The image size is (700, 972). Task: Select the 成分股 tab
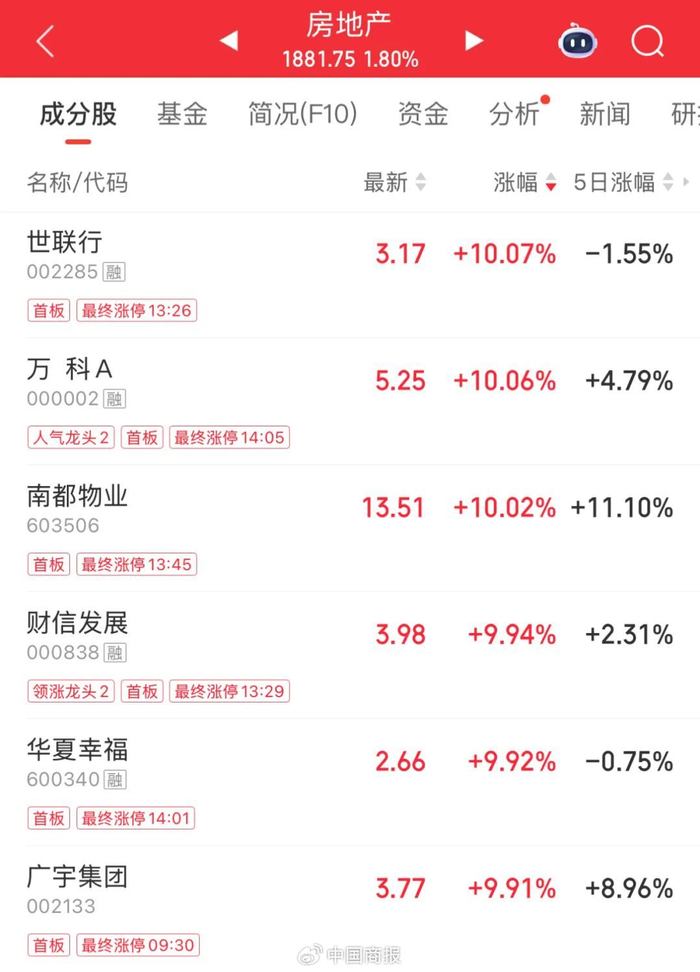(x=78, y=114)
